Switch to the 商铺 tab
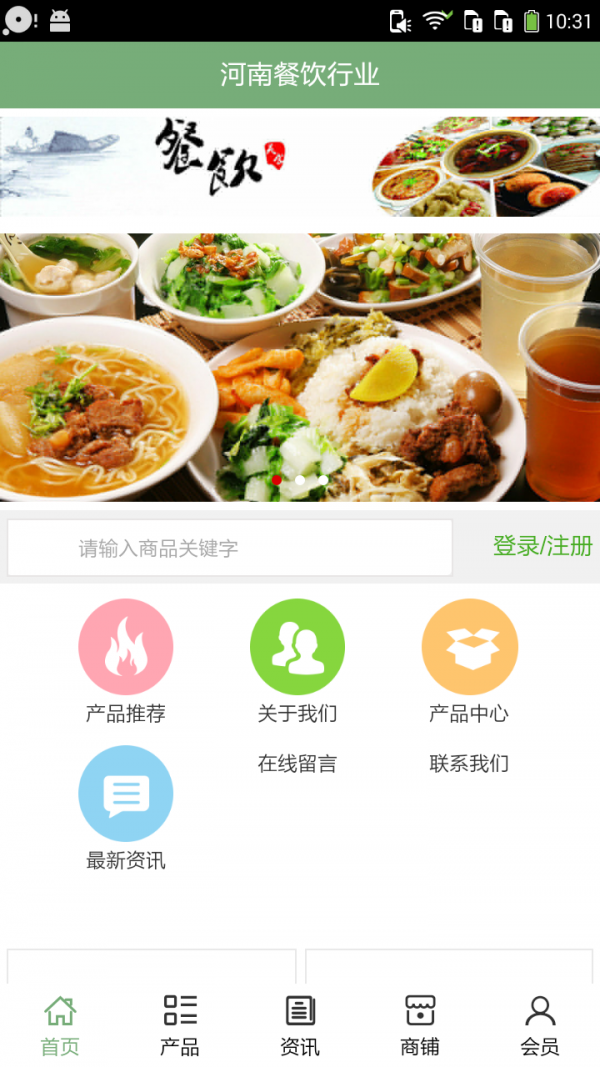The width and height of the screenshot is (600, 1067). 420,1025
